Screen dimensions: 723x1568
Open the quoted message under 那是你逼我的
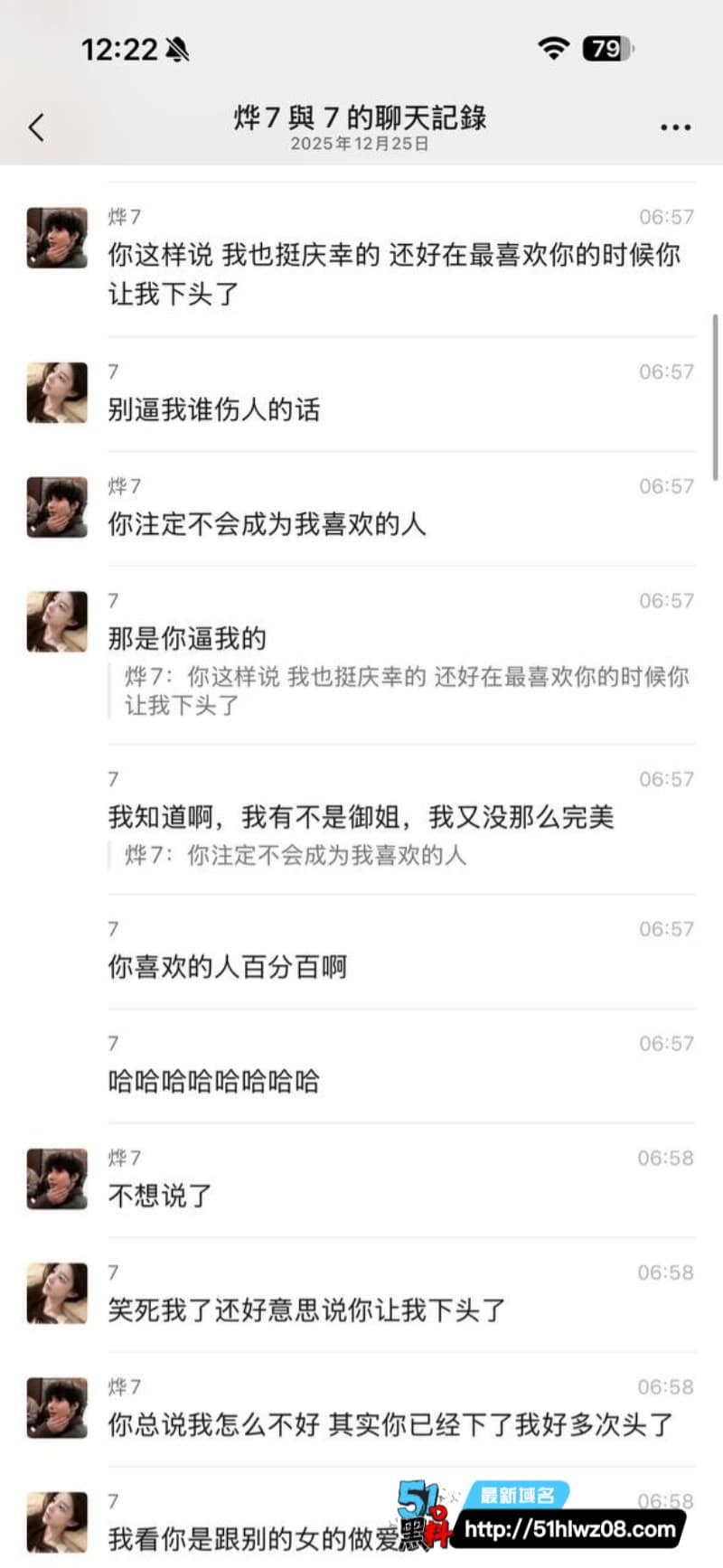pos(406,690)
